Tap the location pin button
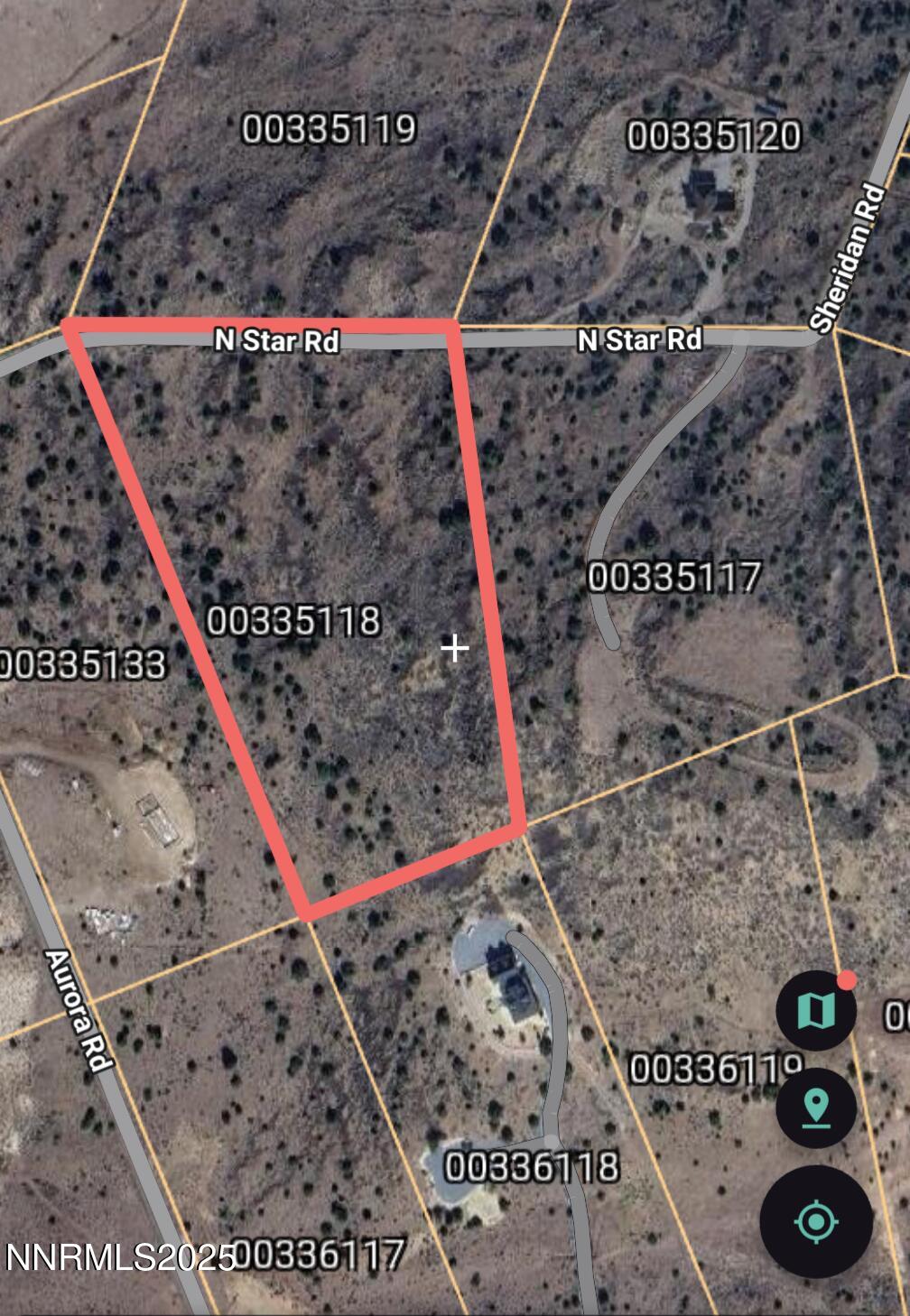This screenshot has height=1316, width=910. (816, 1107)
